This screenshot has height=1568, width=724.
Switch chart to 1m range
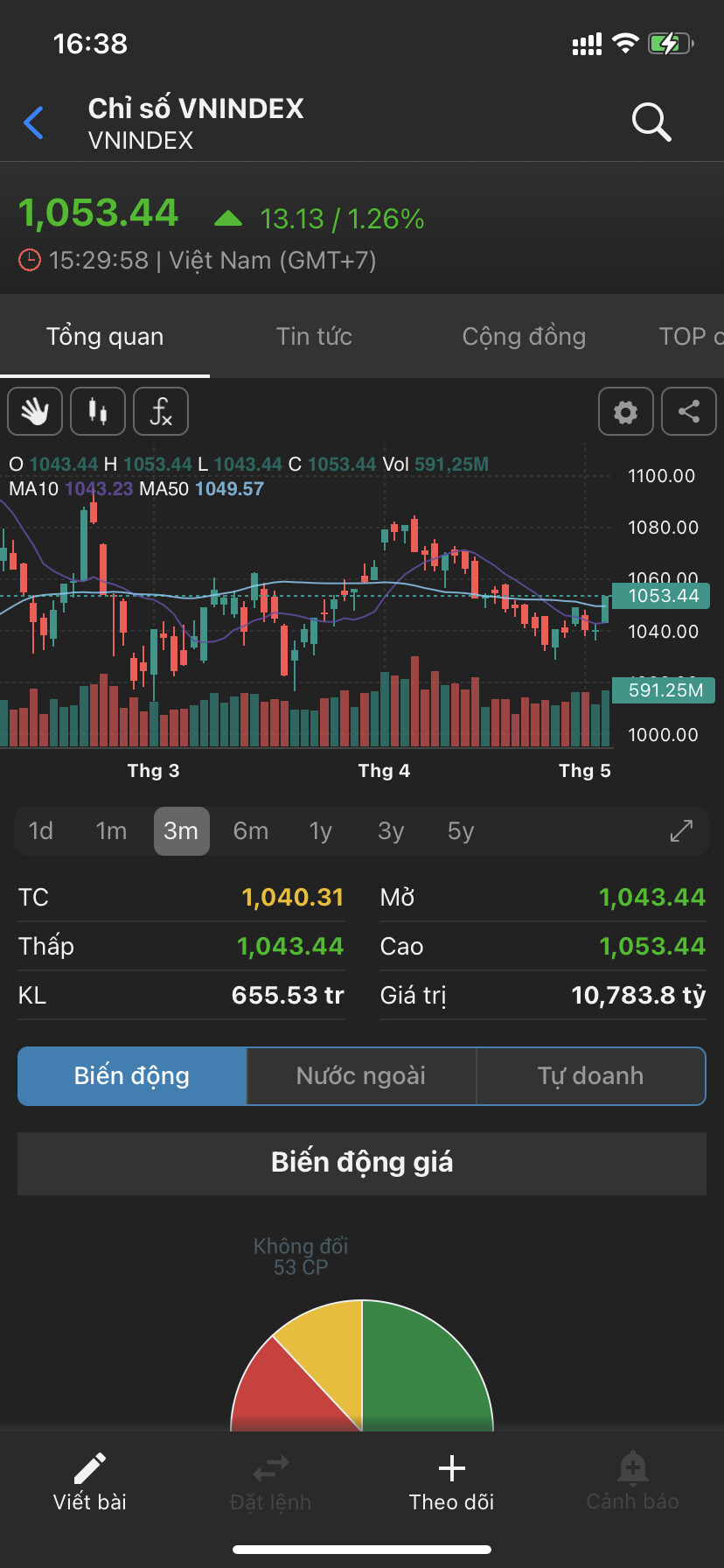111,831
